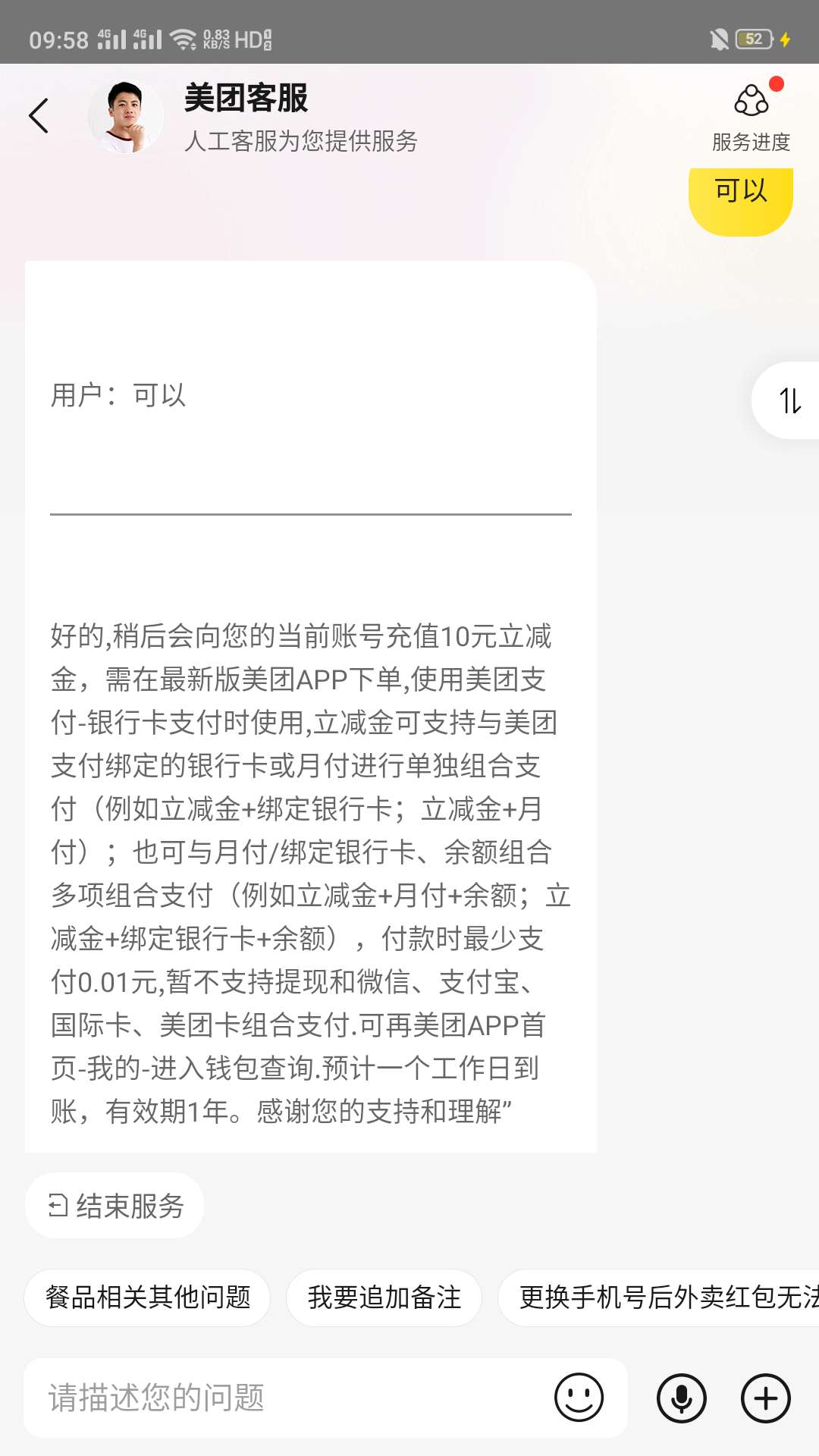
Task: Select the 餐品相关其他问题 chip
Action: [148, 1298]
